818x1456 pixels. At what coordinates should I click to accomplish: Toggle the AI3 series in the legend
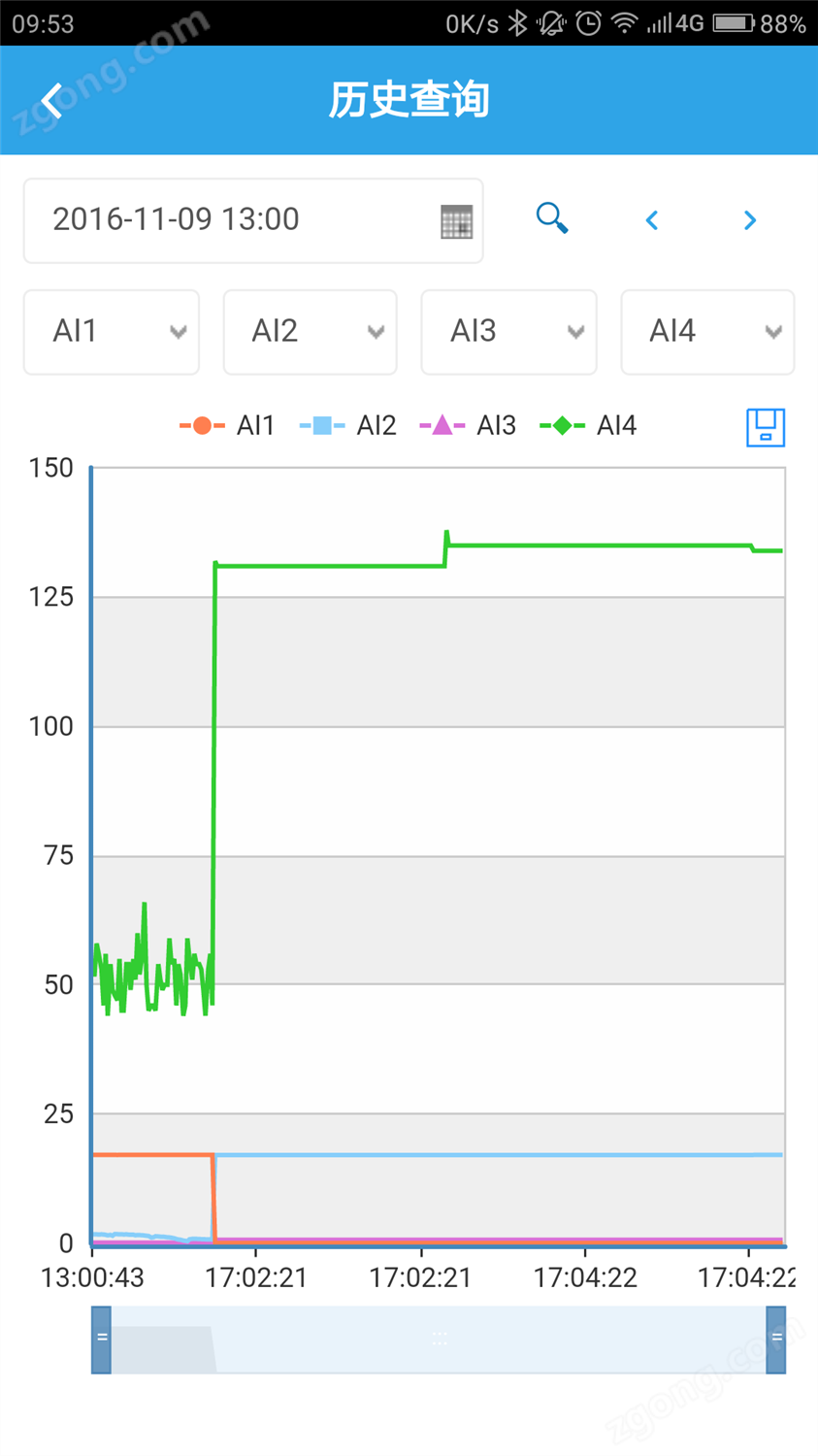pos(468,425)
